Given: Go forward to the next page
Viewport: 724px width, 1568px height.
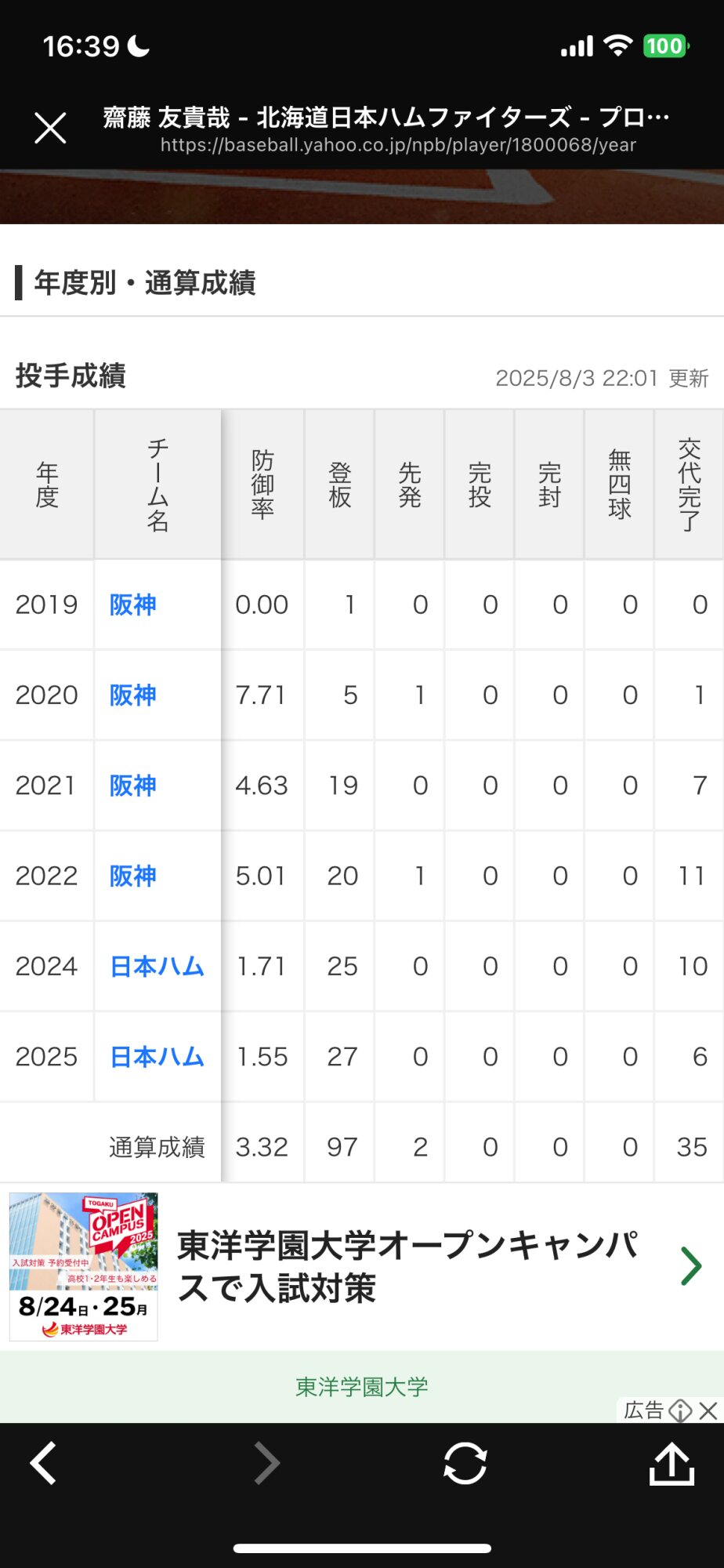Looking at the screenshot, I should click(x=266, y=1463).
